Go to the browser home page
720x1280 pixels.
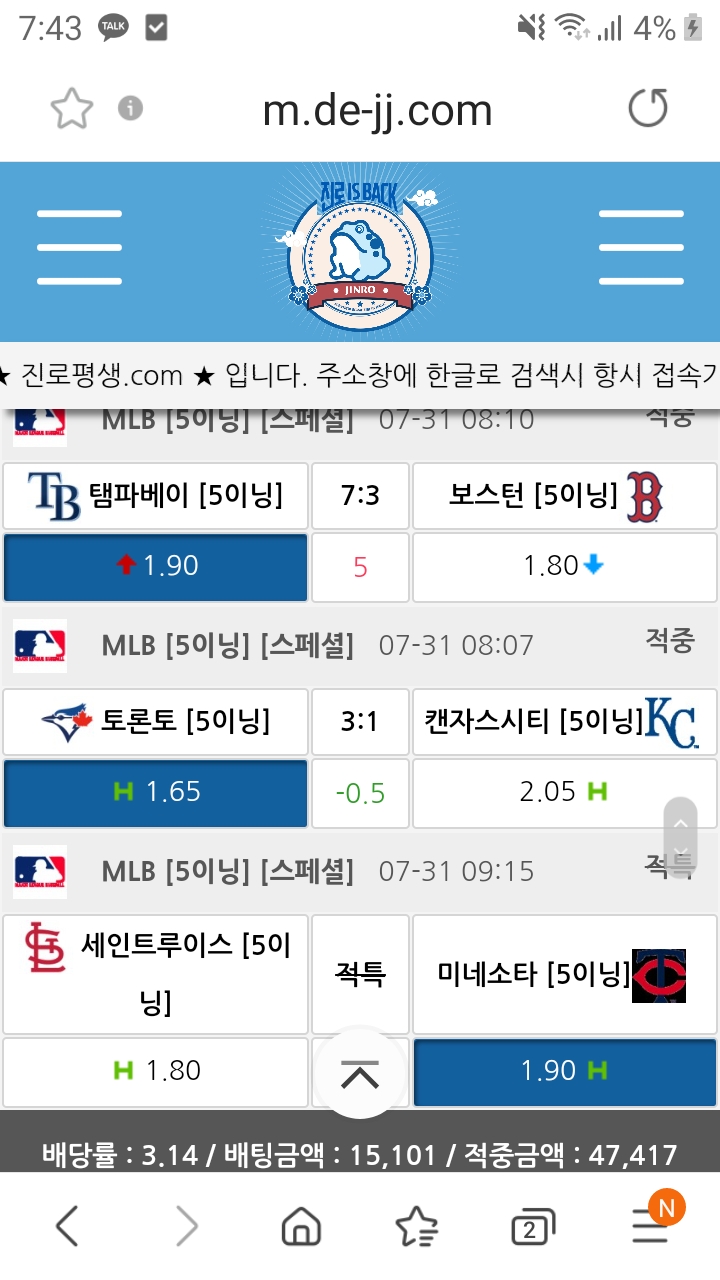pos(301,1226)
